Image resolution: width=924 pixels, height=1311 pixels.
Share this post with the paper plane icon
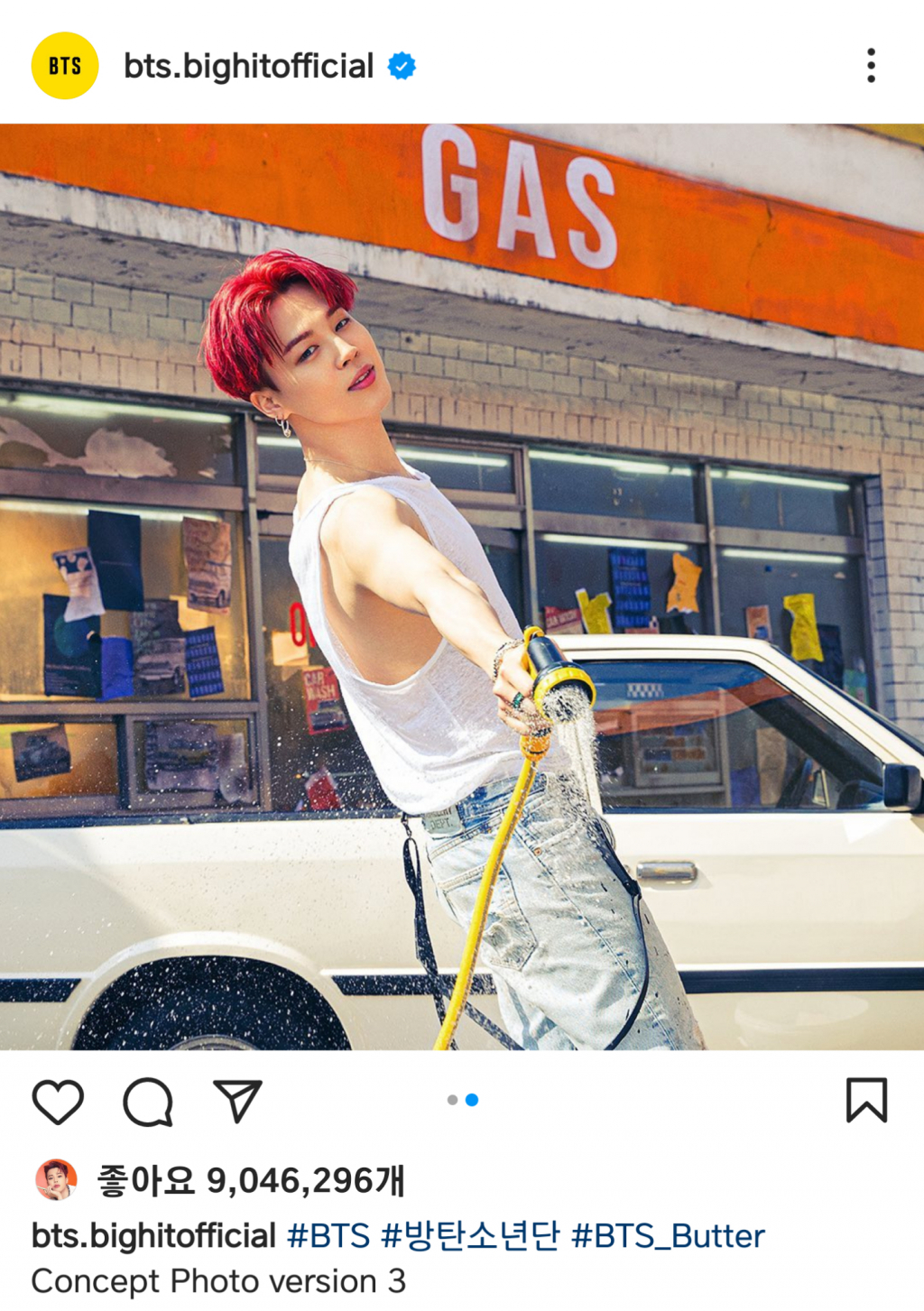[x=237, y=1101]
